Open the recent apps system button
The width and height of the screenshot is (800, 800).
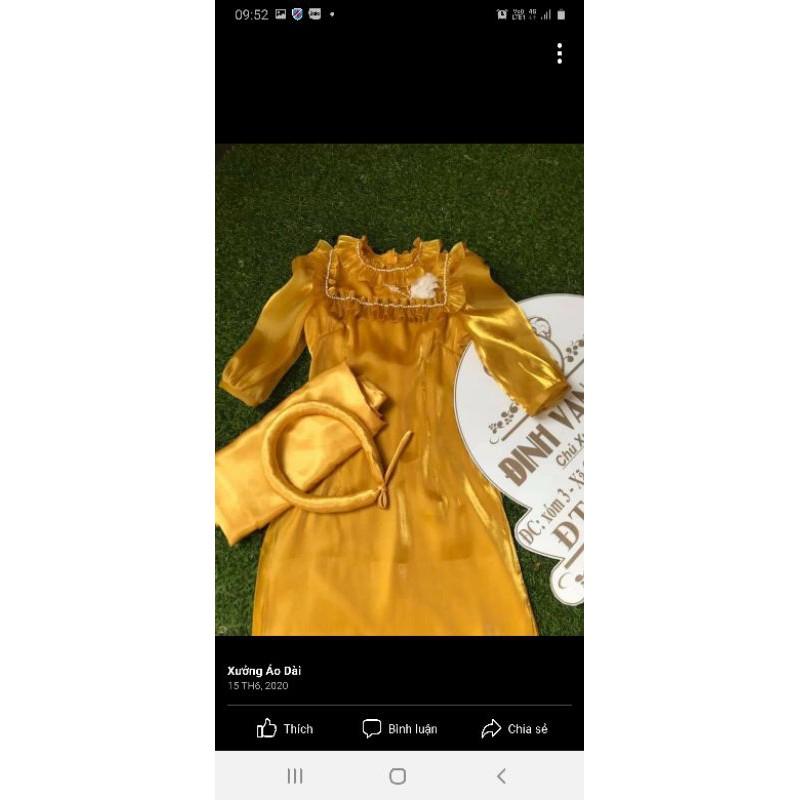click(x=295, y=776)
